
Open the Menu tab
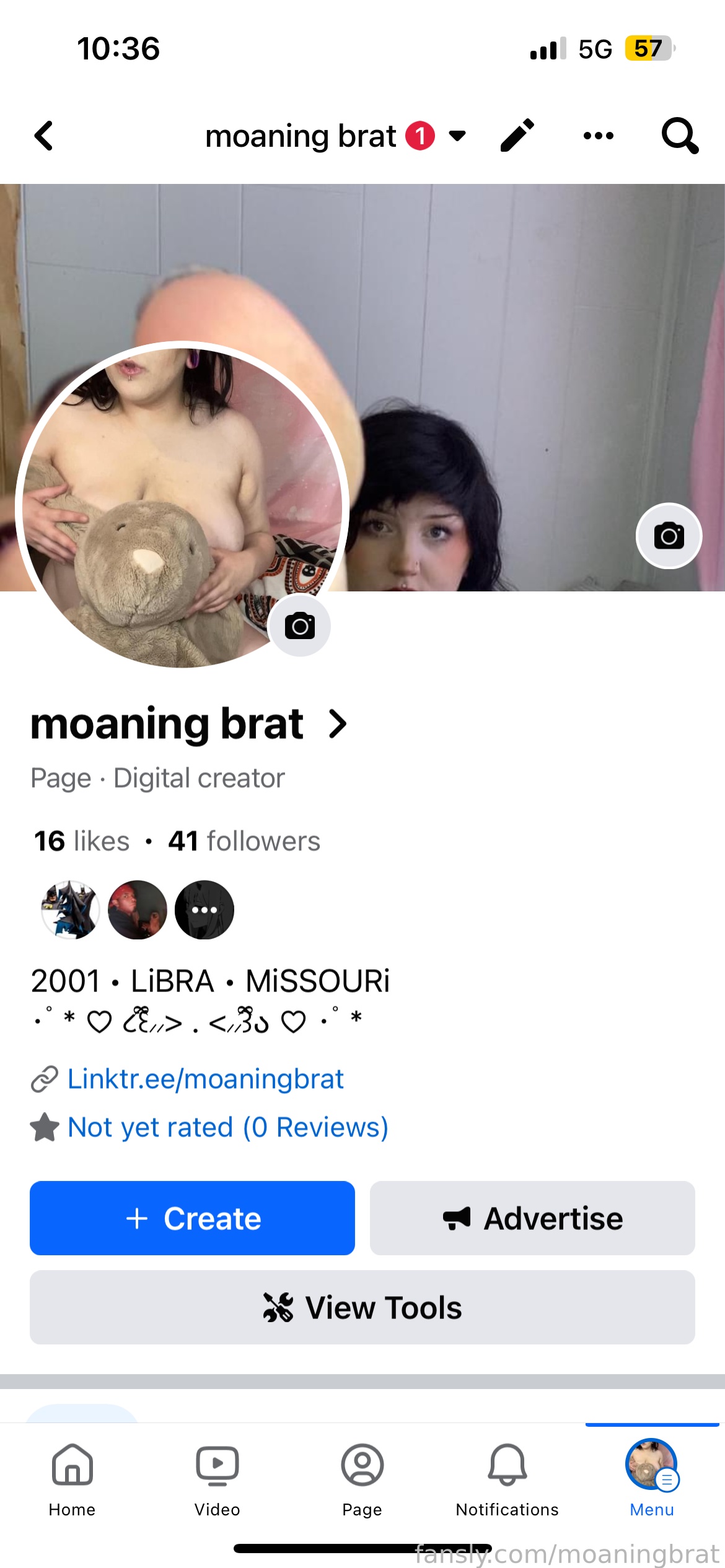click(652, 1480)
